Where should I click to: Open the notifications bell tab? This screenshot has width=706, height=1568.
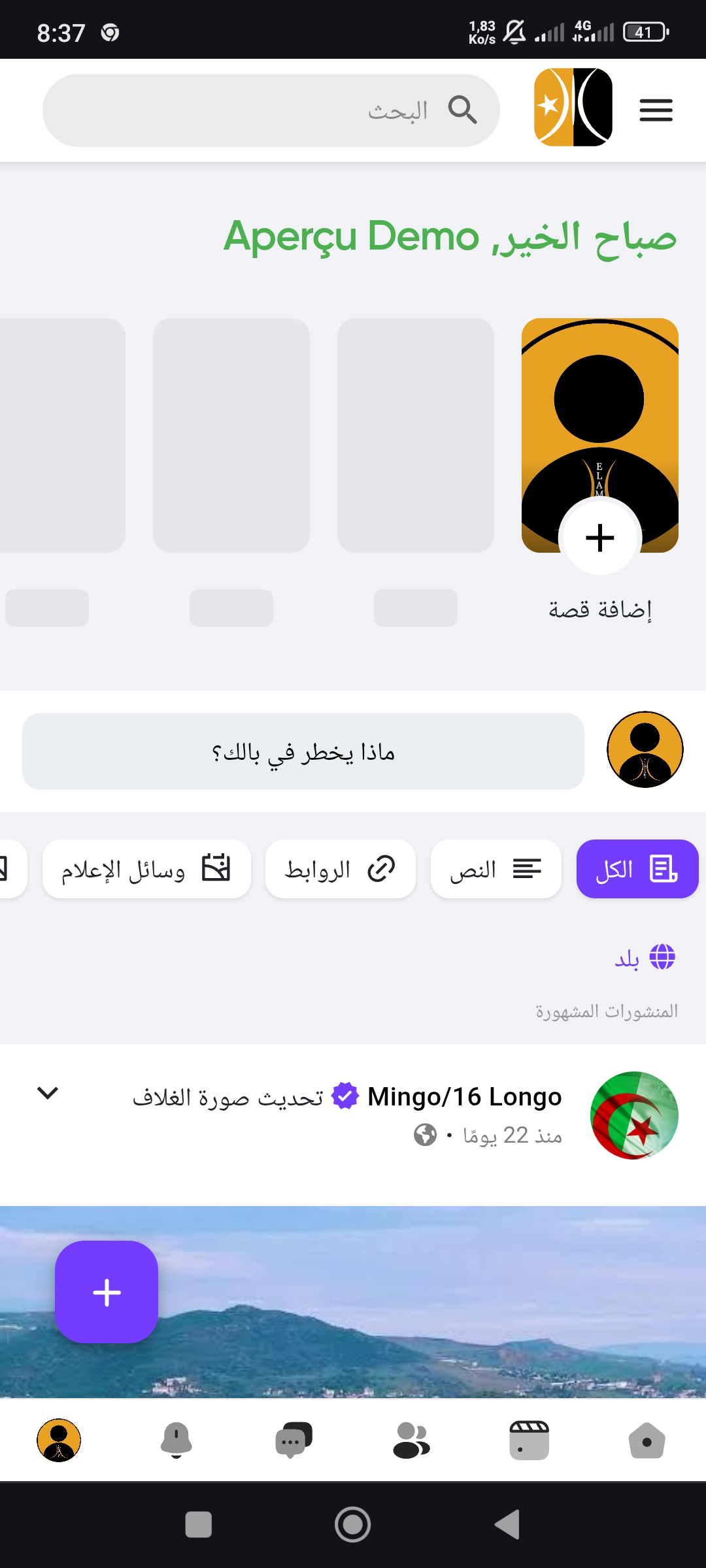tap(176, 1441)
